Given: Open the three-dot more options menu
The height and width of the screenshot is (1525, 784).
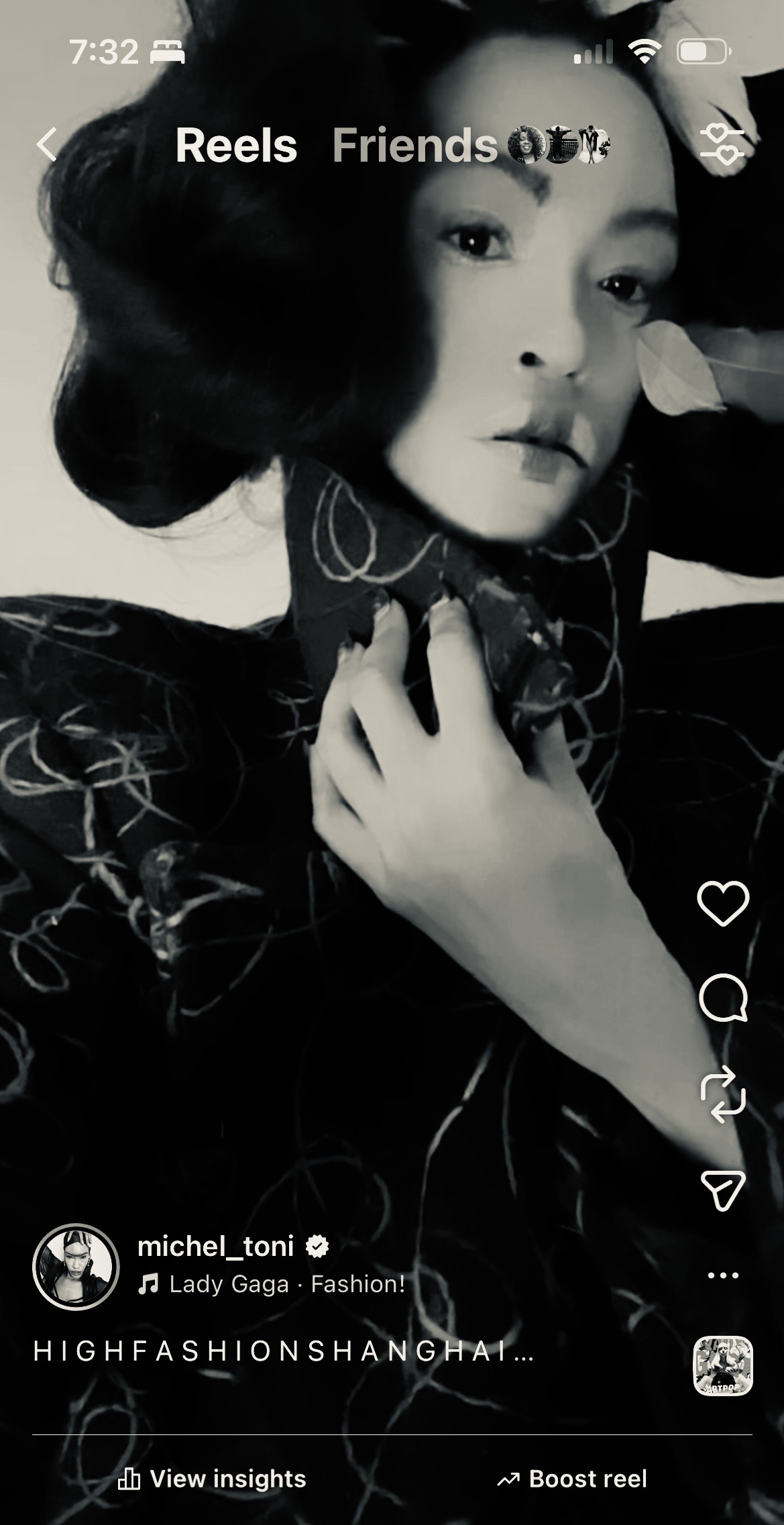Looking at the screenshot, I should tap(723, 1275).
